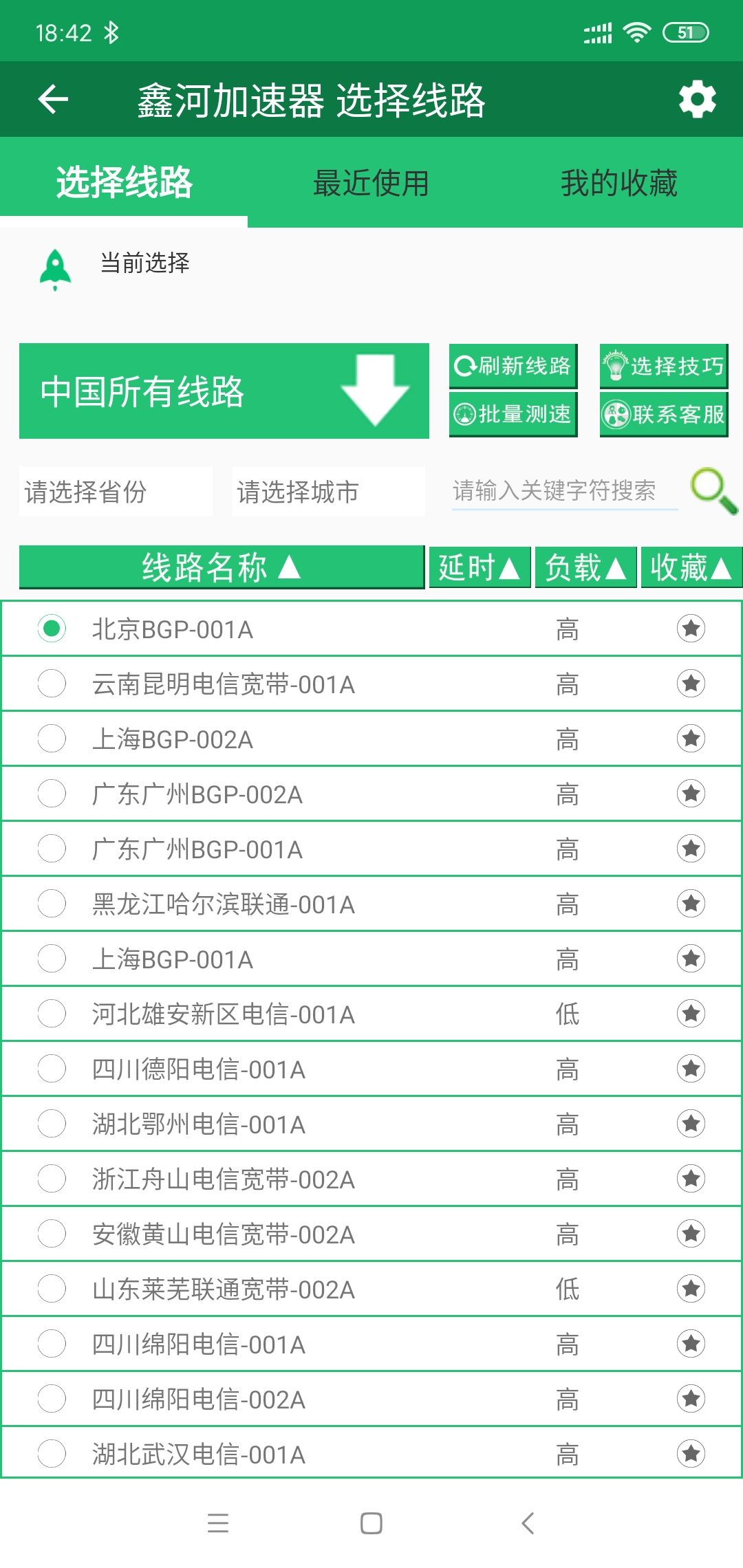Switch to the 最近使用 tab
The image size is (743, 1568).
tap(371, 183)
